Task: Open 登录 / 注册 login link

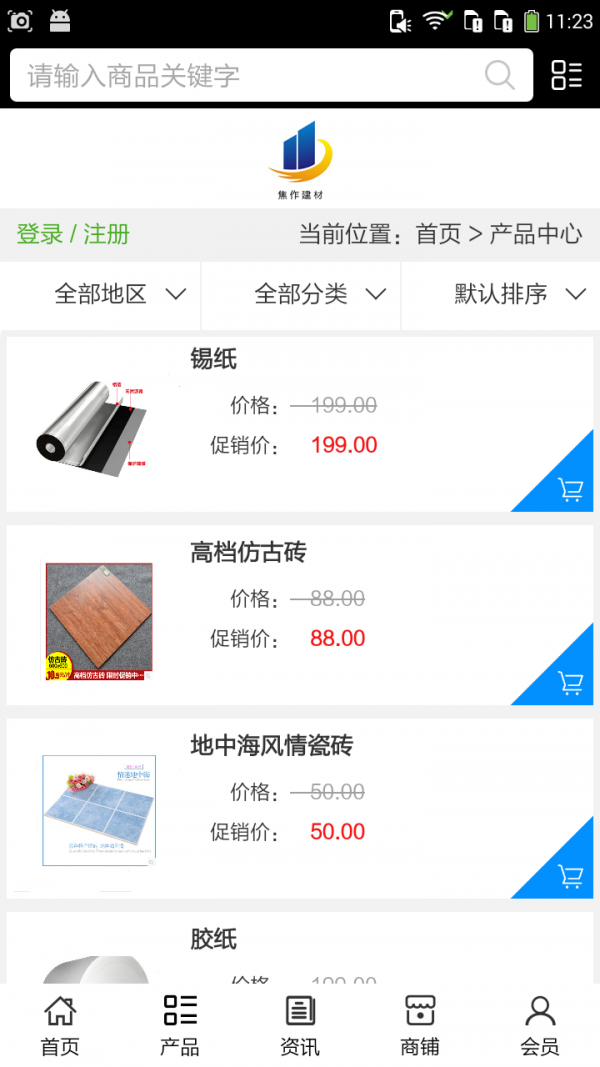Action: [73, 234]
